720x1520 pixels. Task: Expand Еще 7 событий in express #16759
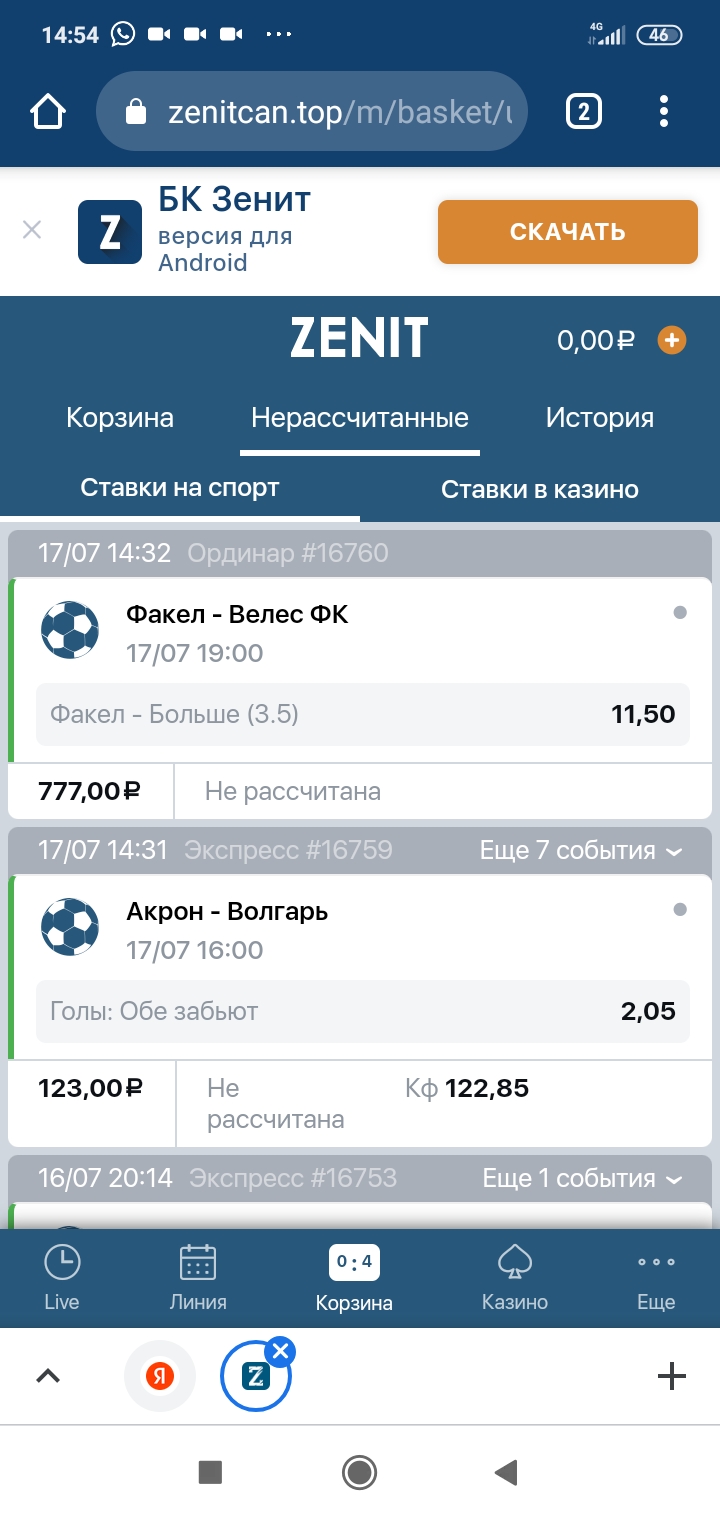pyautogui.click(x=580, y=851)
